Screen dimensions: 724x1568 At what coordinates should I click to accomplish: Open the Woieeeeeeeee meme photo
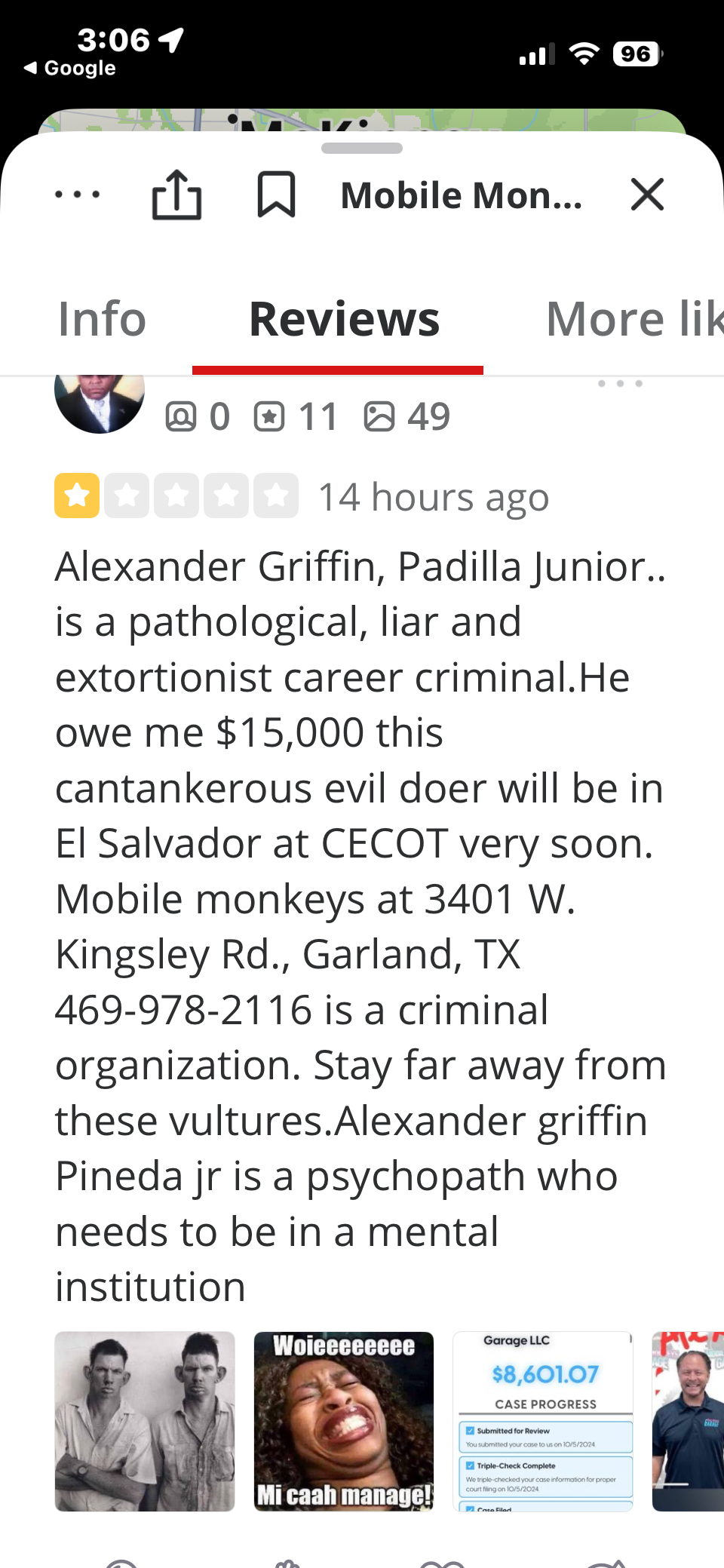pyautogui.click(x=344, y=1421)
